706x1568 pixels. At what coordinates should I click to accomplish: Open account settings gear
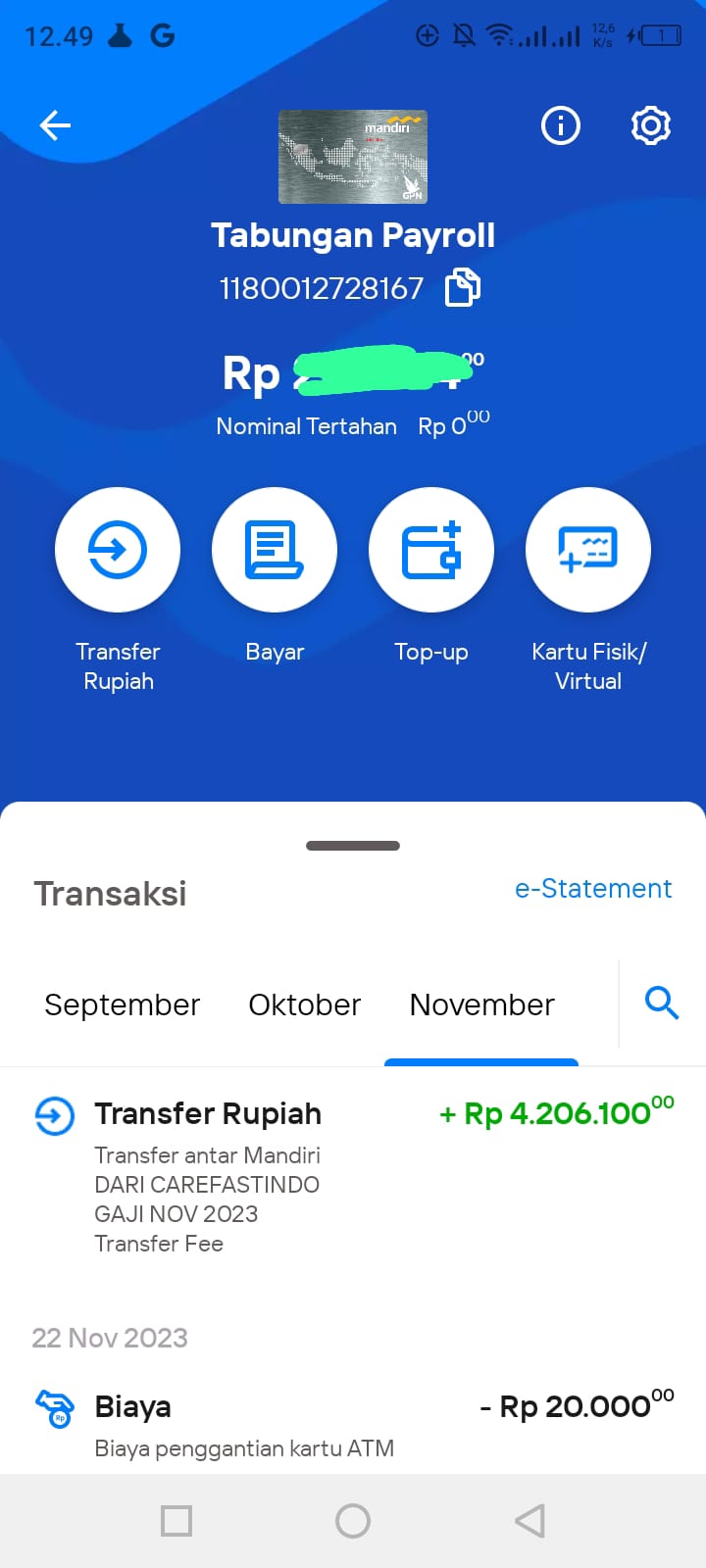click(651, 125)
